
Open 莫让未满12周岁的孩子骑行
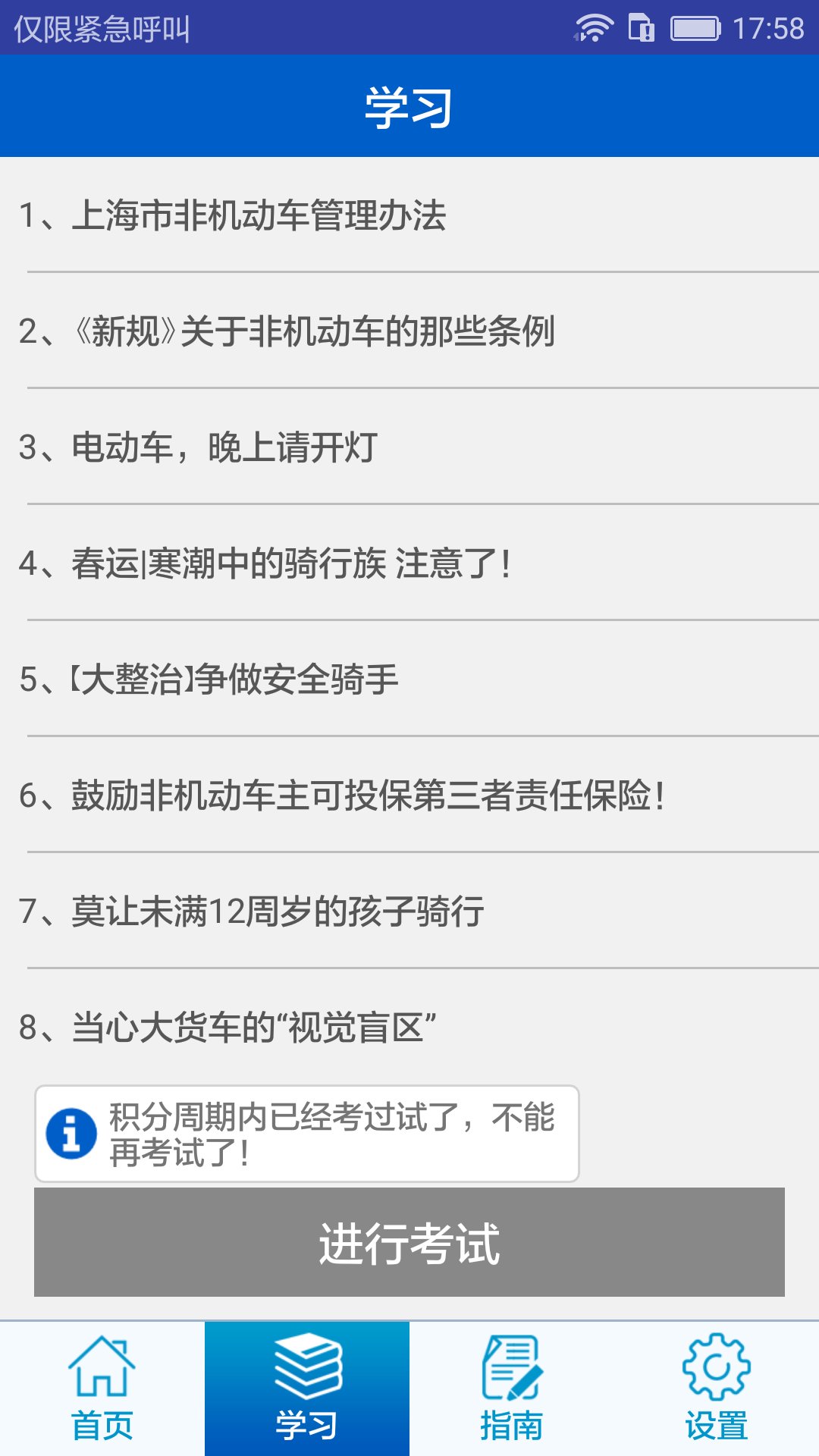click(254, 910)
